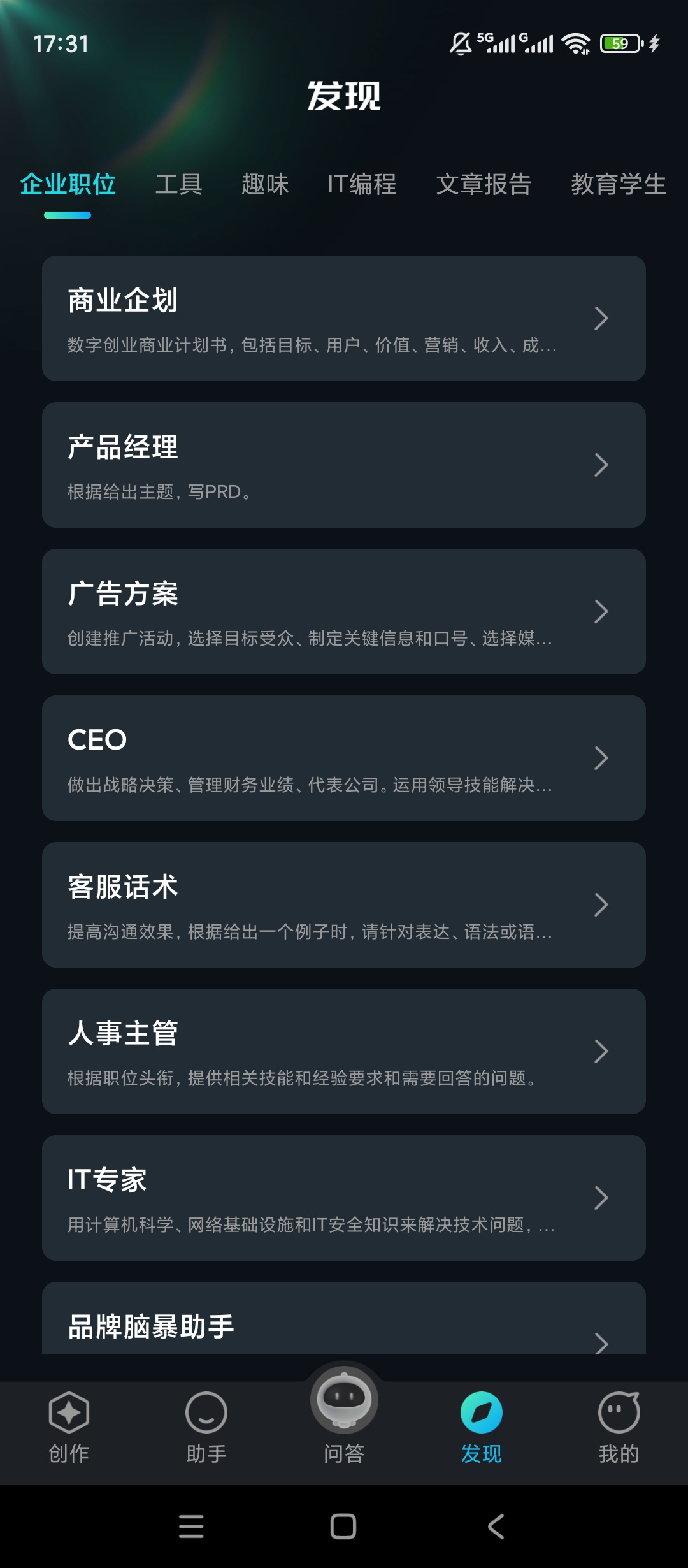This screenshot has width=688, height=1568.
Task: Open the CEO card
Action: click(x=344, y=758)
